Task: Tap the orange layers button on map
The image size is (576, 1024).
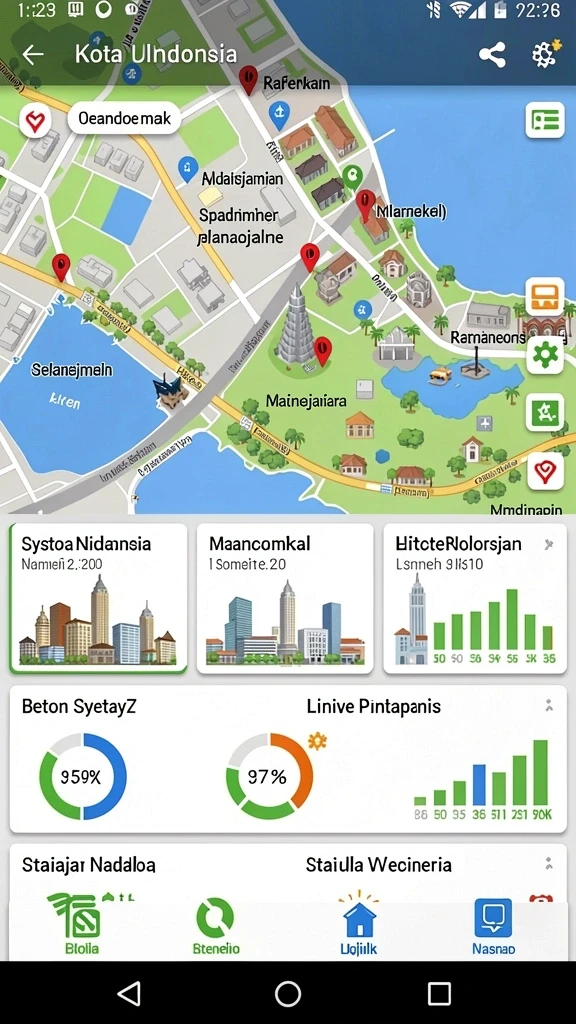Action: [x=545, y=297]
